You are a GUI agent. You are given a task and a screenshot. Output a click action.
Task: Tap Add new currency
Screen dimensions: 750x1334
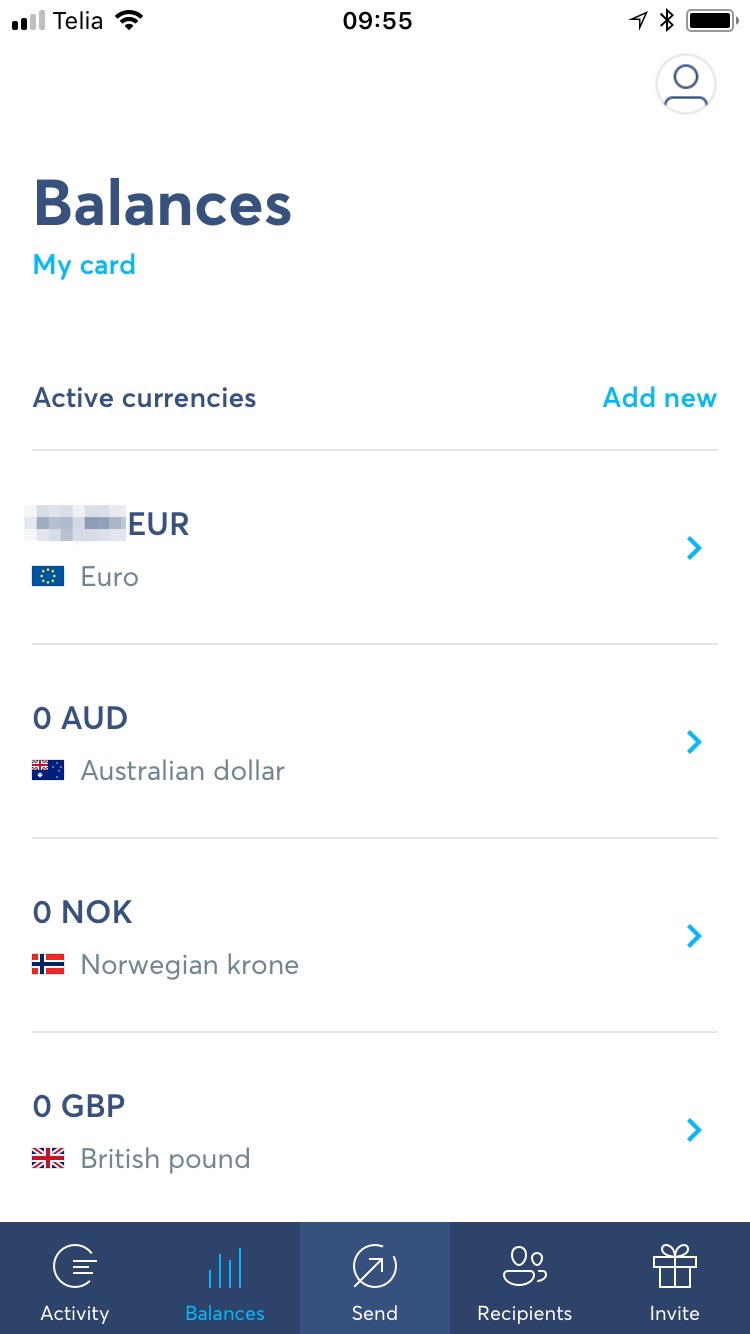tap(659, 398)
